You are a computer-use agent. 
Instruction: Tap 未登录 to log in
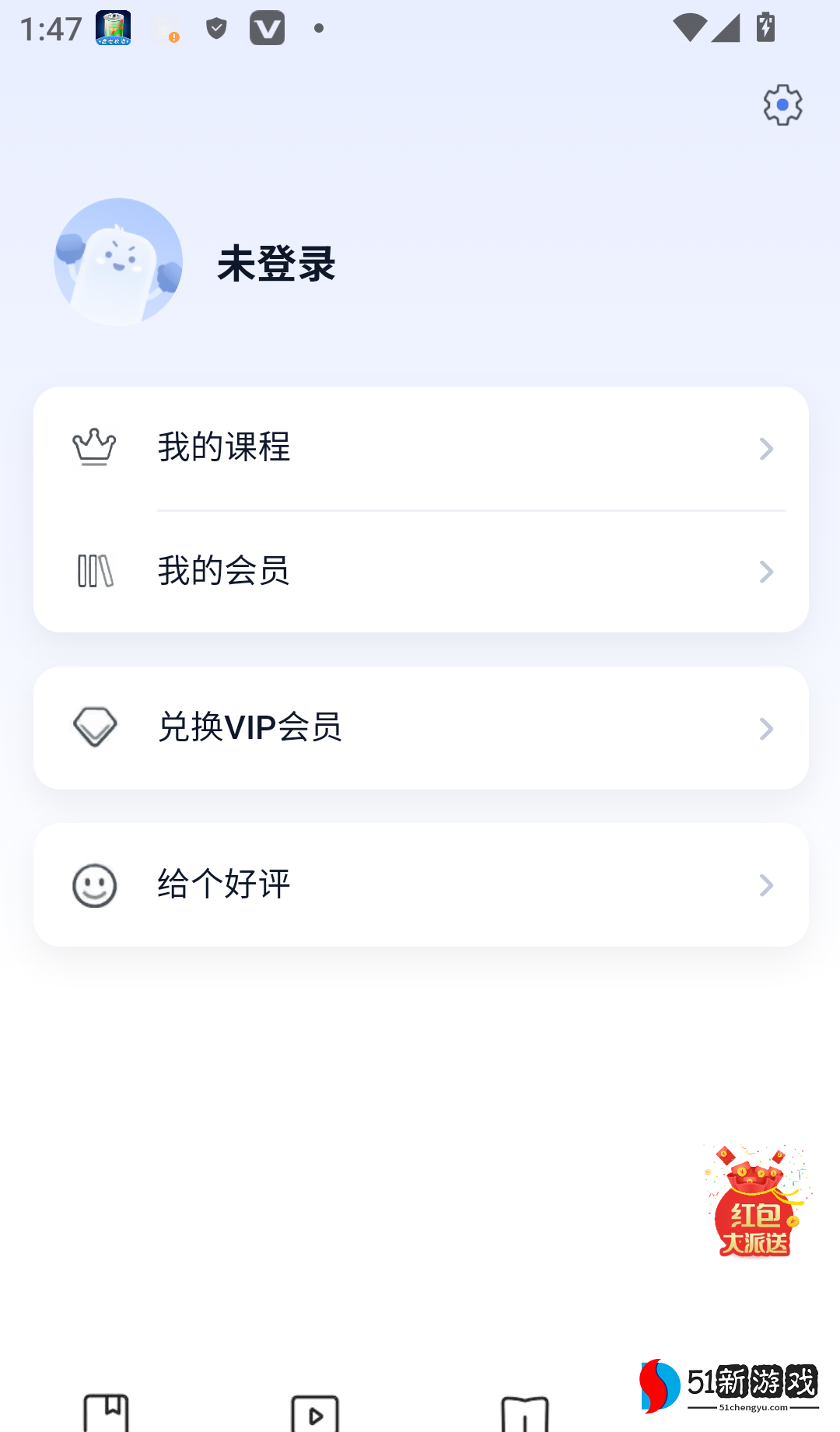276,264
